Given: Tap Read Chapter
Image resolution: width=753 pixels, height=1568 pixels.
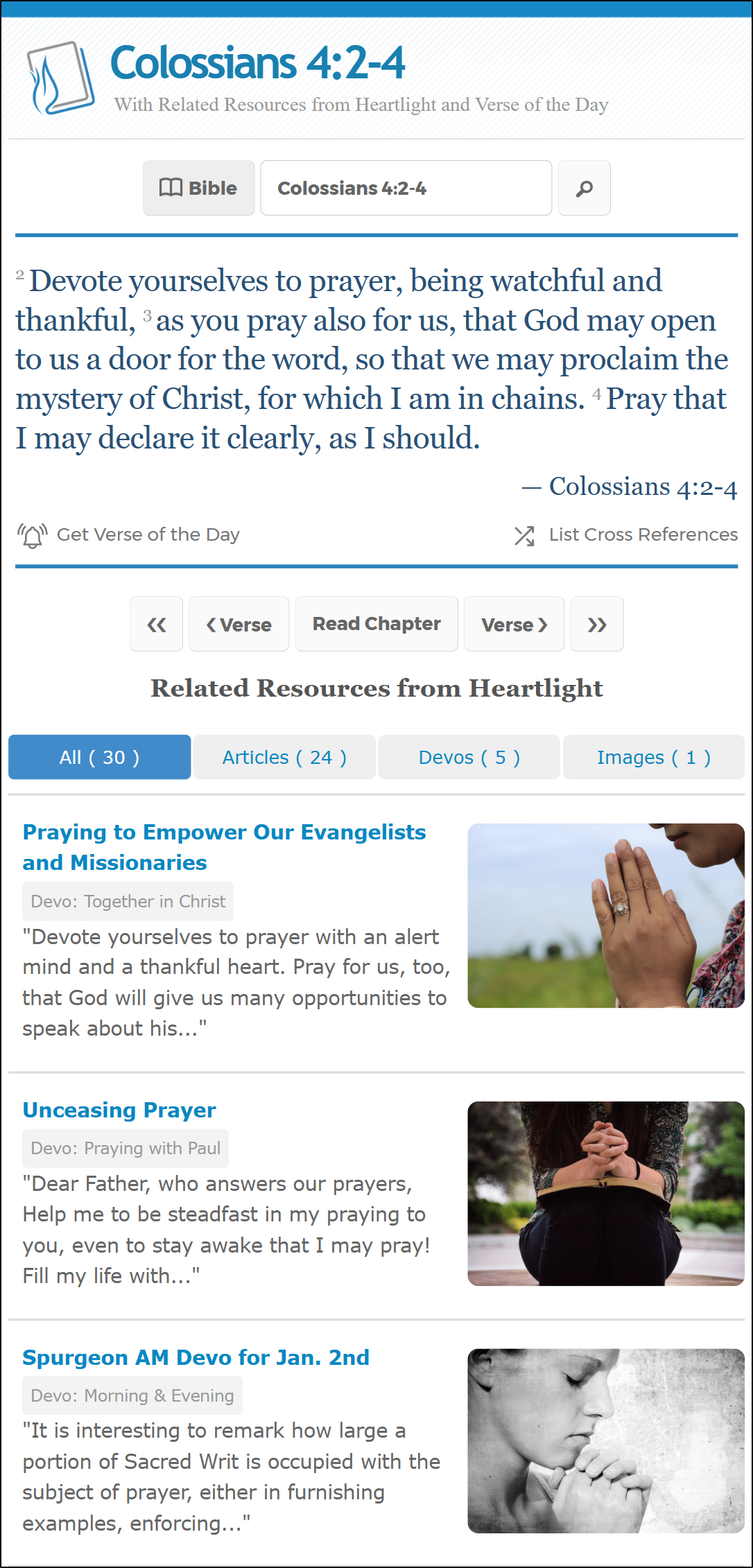Looking at the screenshot, I should click(x=376, y=624).
